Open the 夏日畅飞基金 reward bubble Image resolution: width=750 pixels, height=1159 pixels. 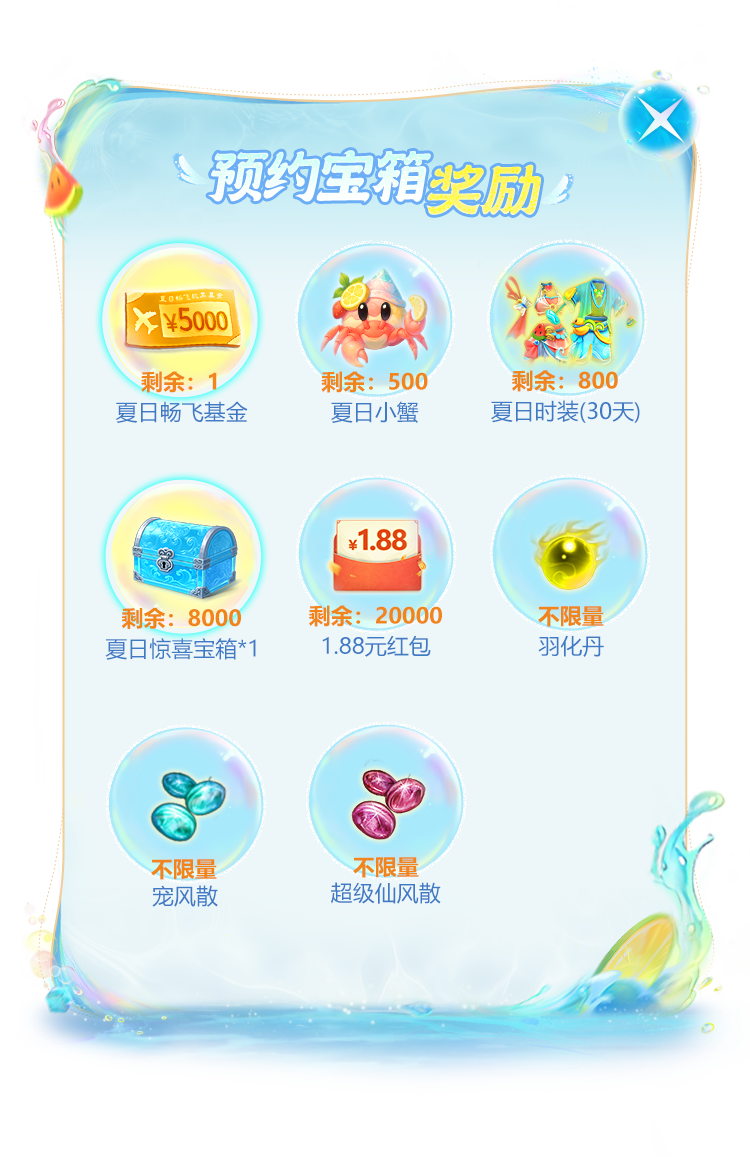click(181, 320)
